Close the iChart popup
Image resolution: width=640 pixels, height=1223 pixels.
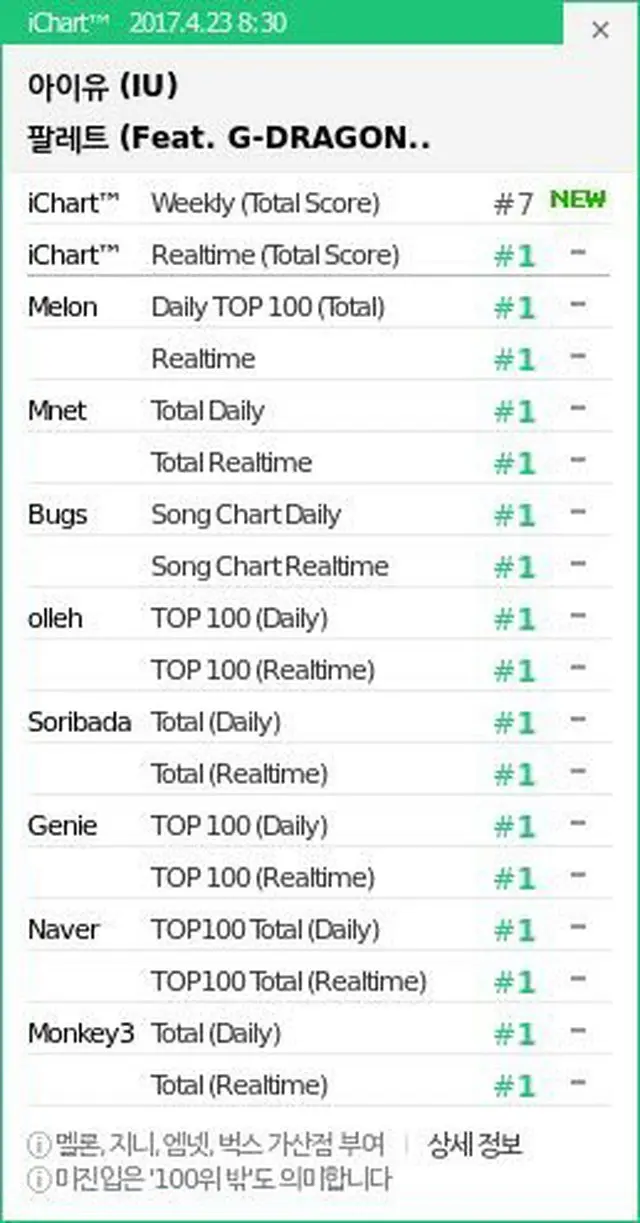point(600,30)
